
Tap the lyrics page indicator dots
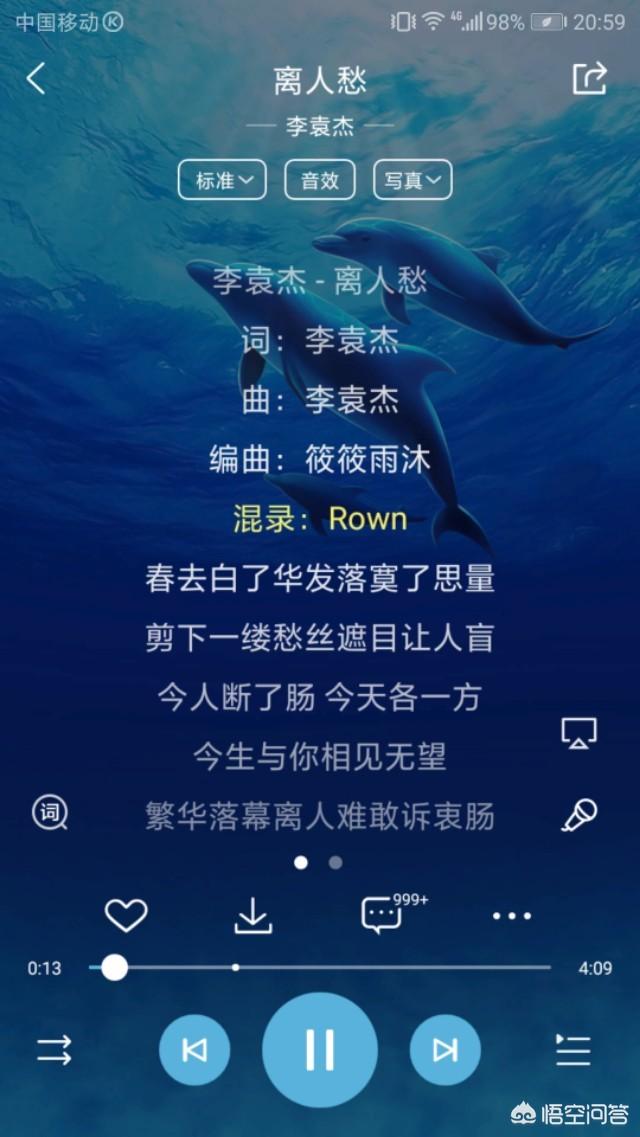(318, 862)
